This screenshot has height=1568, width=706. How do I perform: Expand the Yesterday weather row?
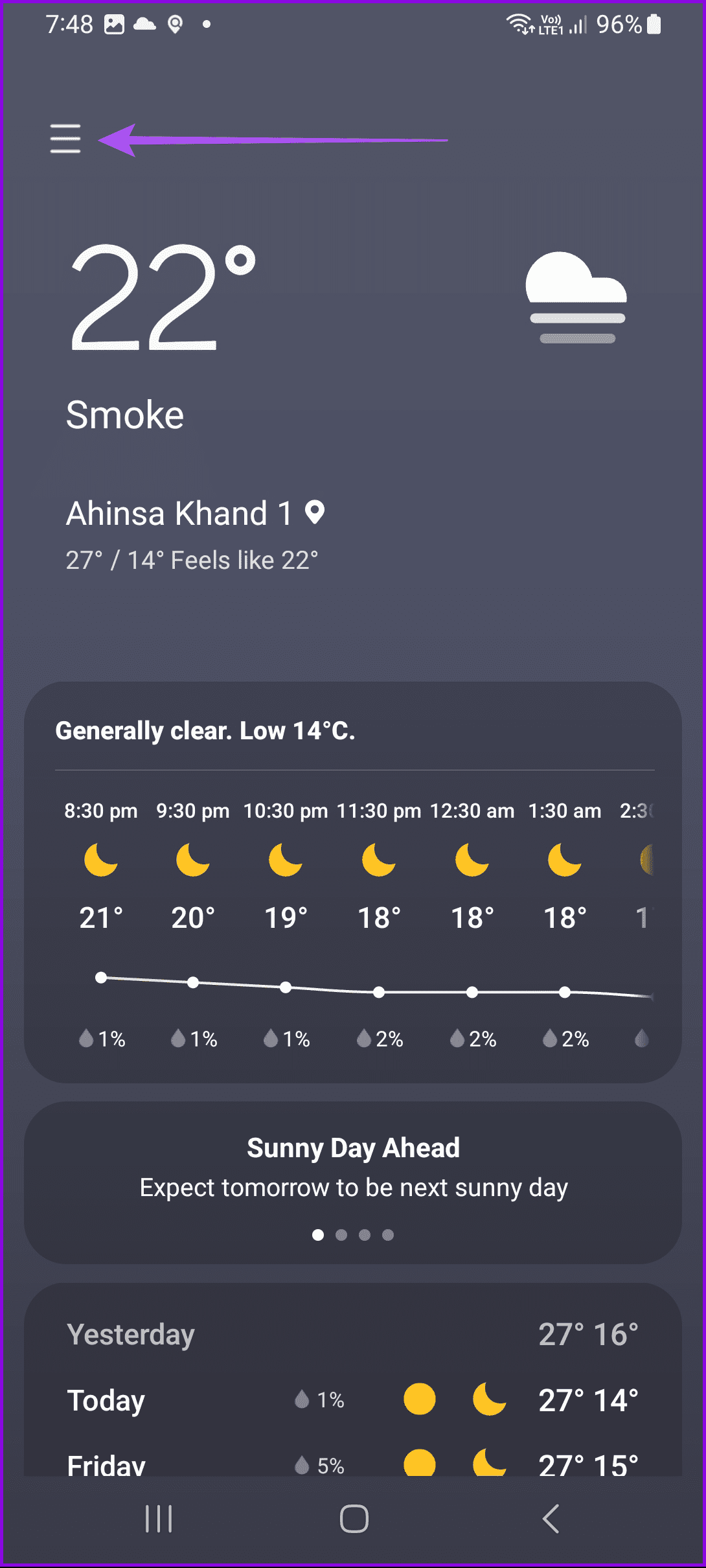tap(353, 1333)
